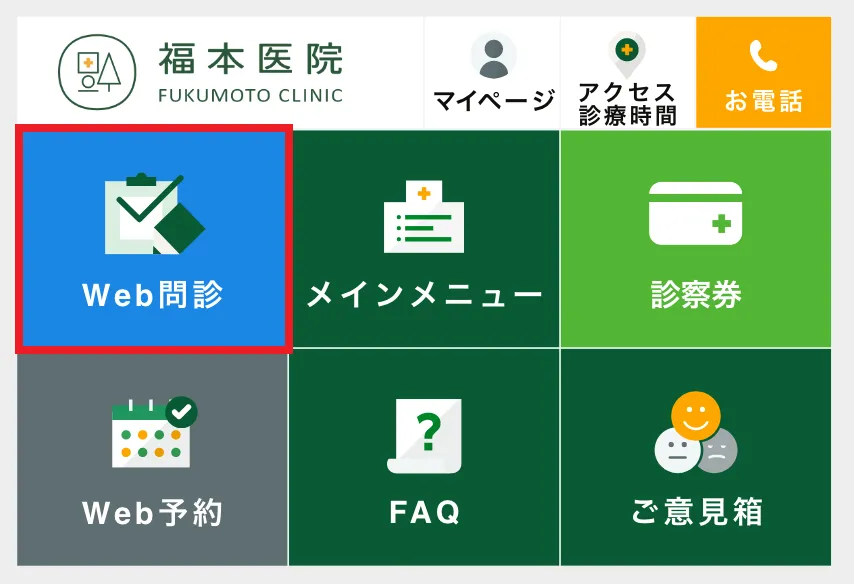View アクセス 診療時間
The height and width of the screenshot is (584, 854).
click(627, 73)
